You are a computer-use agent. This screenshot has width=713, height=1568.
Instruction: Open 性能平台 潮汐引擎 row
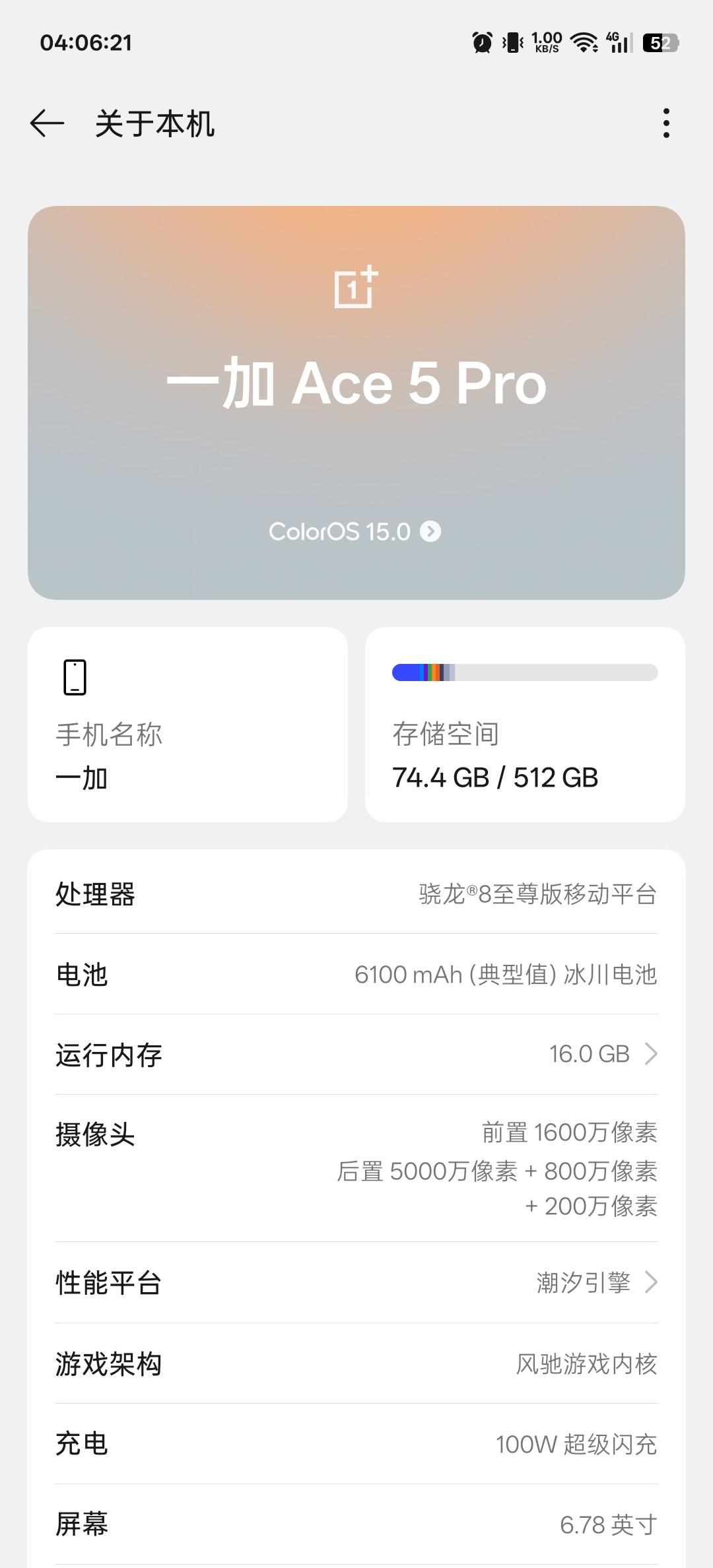click(x=356, y=1282)
